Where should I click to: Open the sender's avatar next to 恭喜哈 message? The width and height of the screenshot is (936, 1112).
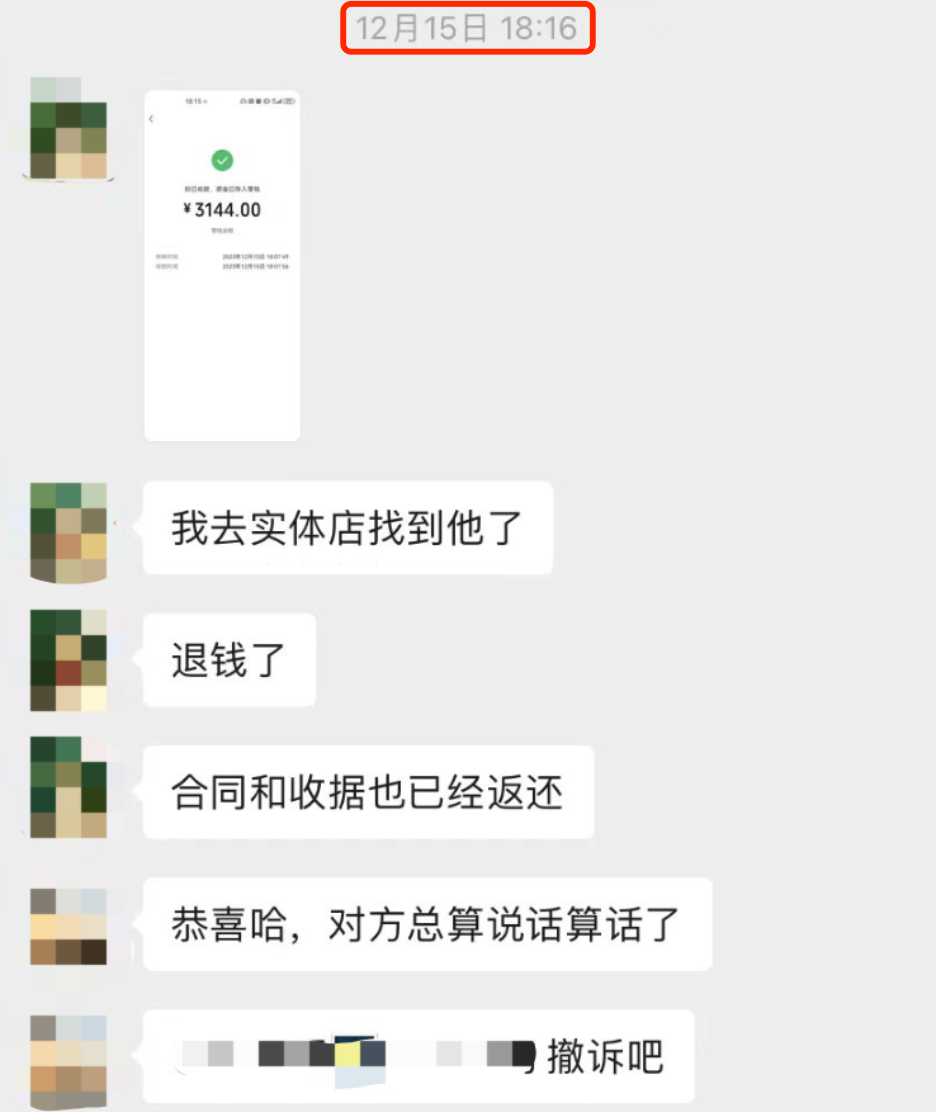(68, 925)
